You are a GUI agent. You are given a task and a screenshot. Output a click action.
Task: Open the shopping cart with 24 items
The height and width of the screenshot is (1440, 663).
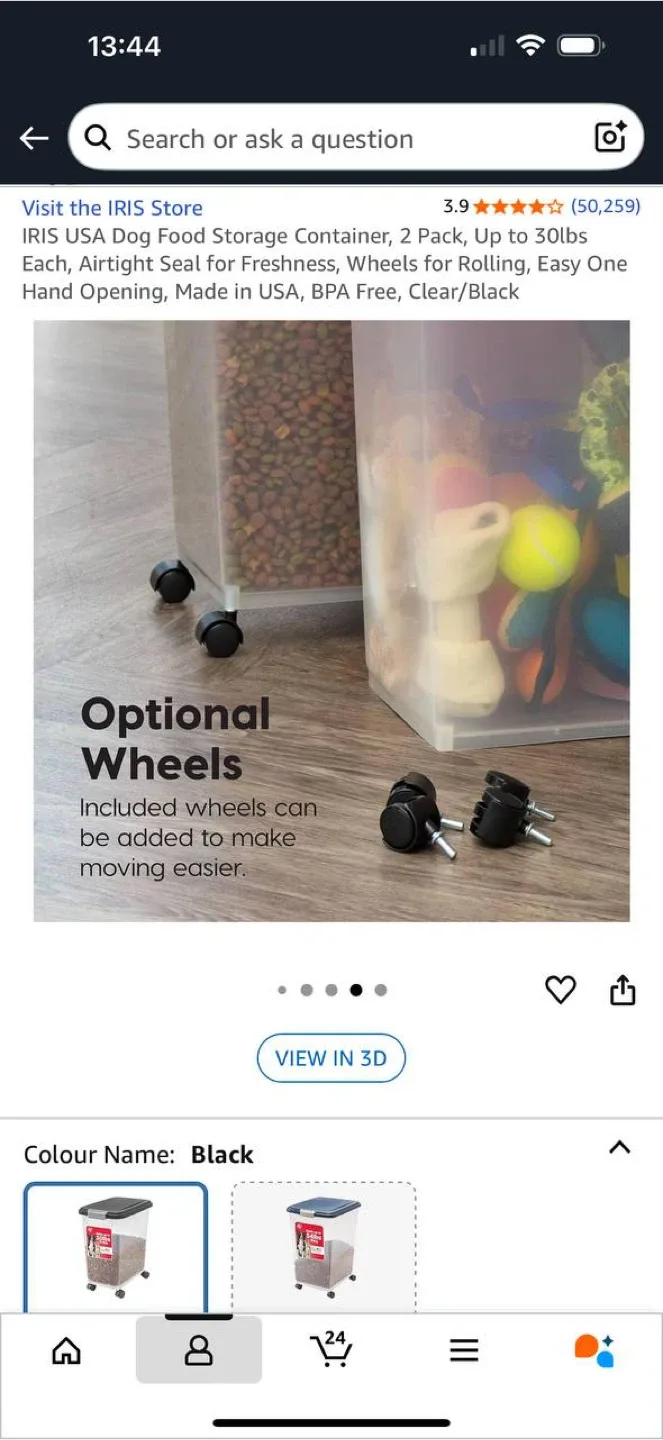pyautogui.click(x=331, y=1350)
